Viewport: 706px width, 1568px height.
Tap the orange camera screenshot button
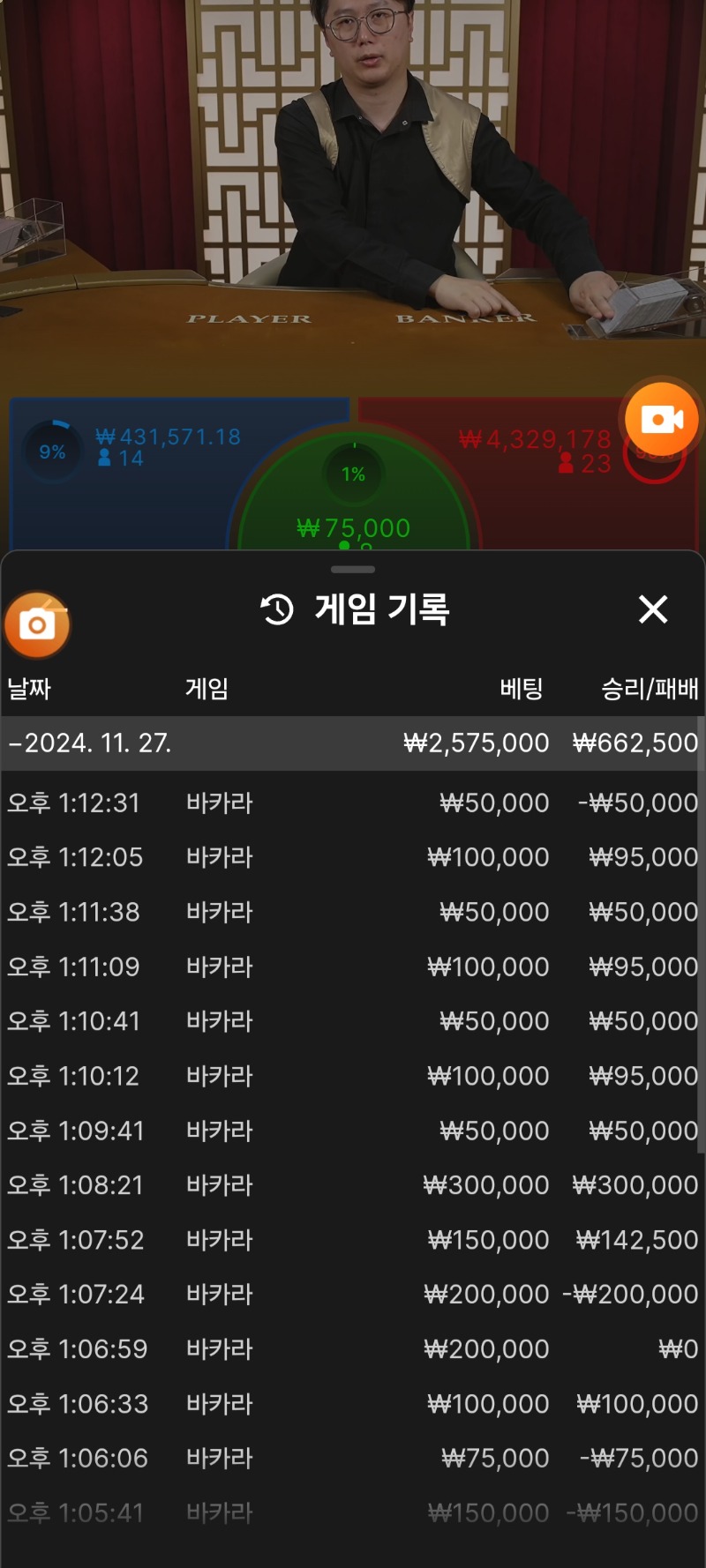[x=37, y=625]
